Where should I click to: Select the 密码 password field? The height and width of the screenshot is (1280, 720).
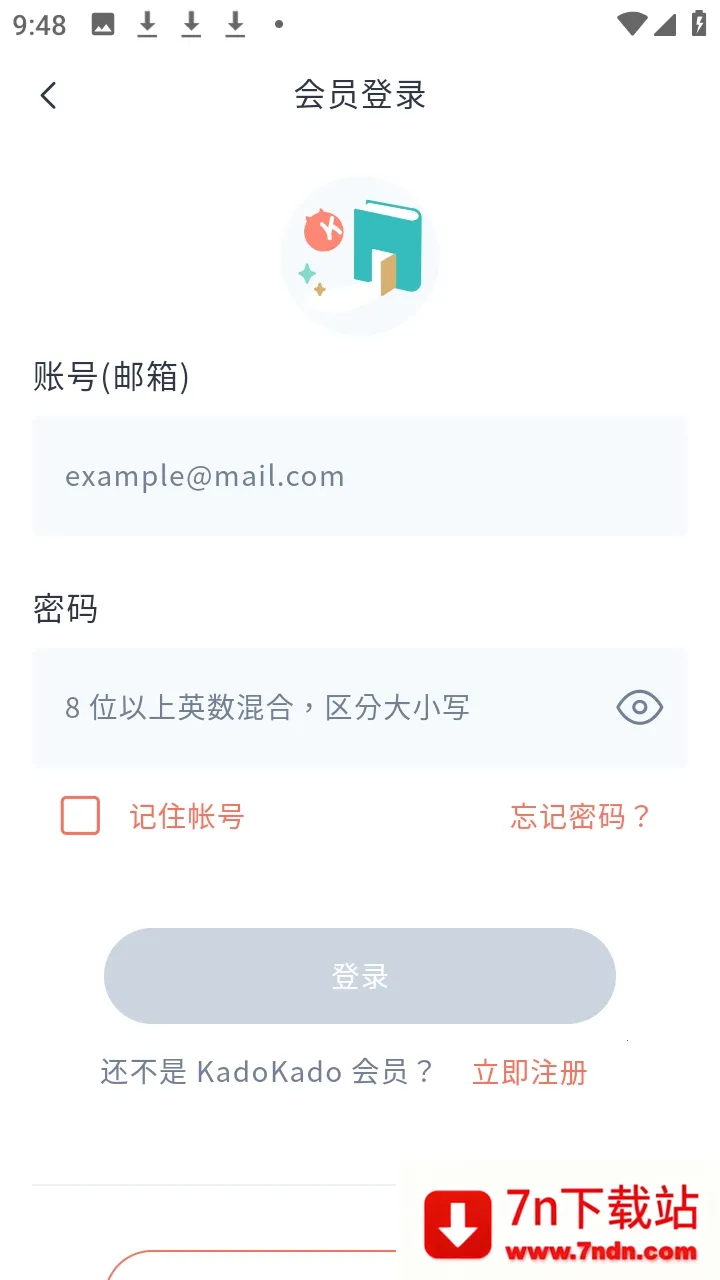tap(320, 708)
